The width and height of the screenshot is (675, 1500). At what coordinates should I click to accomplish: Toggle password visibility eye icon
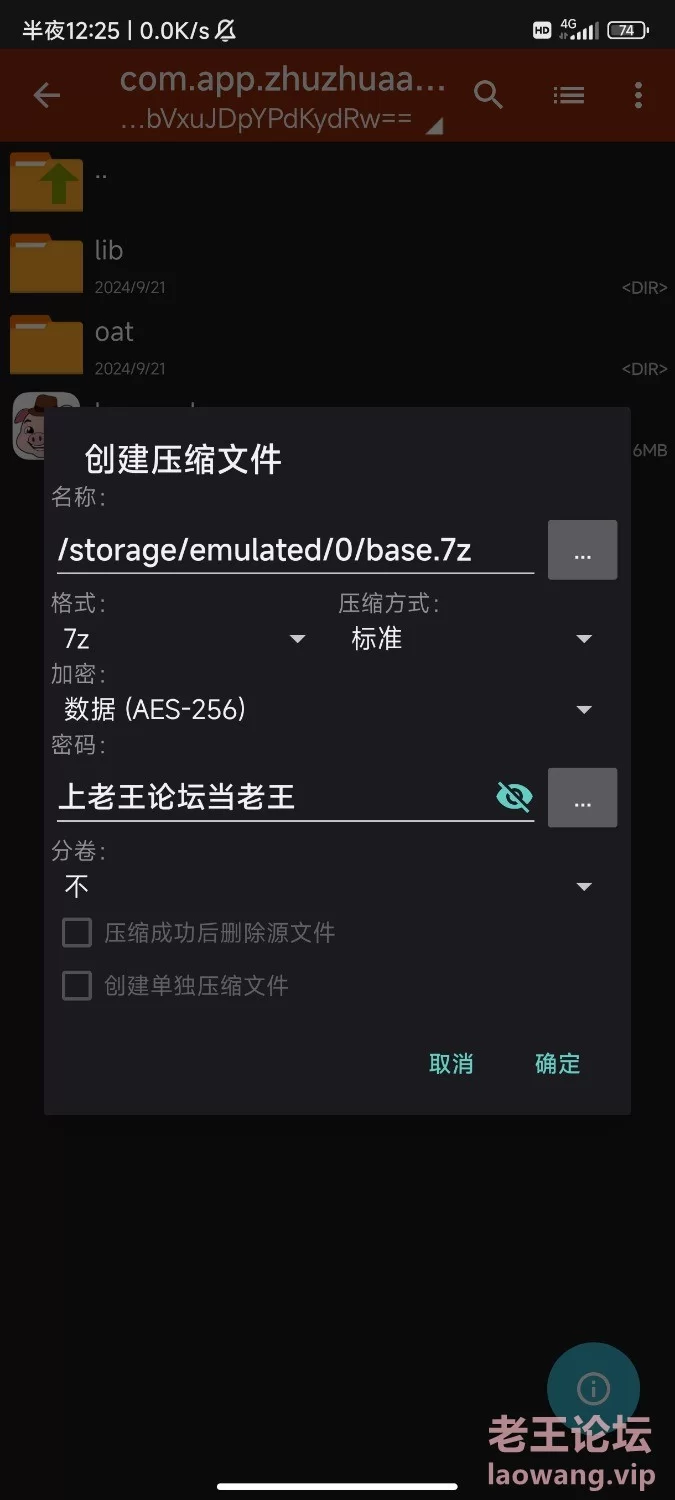[x=514, y=797]
